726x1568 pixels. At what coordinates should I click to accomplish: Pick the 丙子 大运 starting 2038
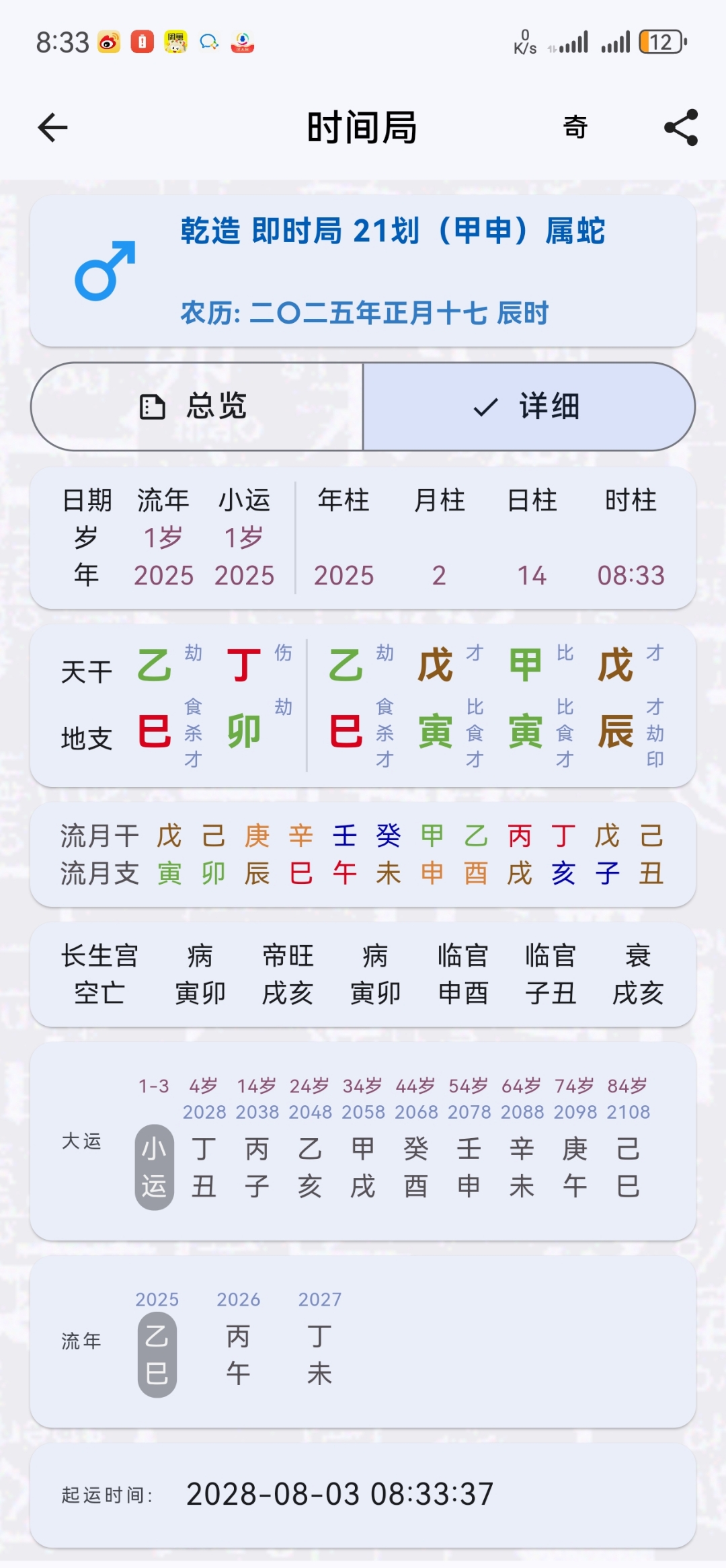coord(257,1167)
